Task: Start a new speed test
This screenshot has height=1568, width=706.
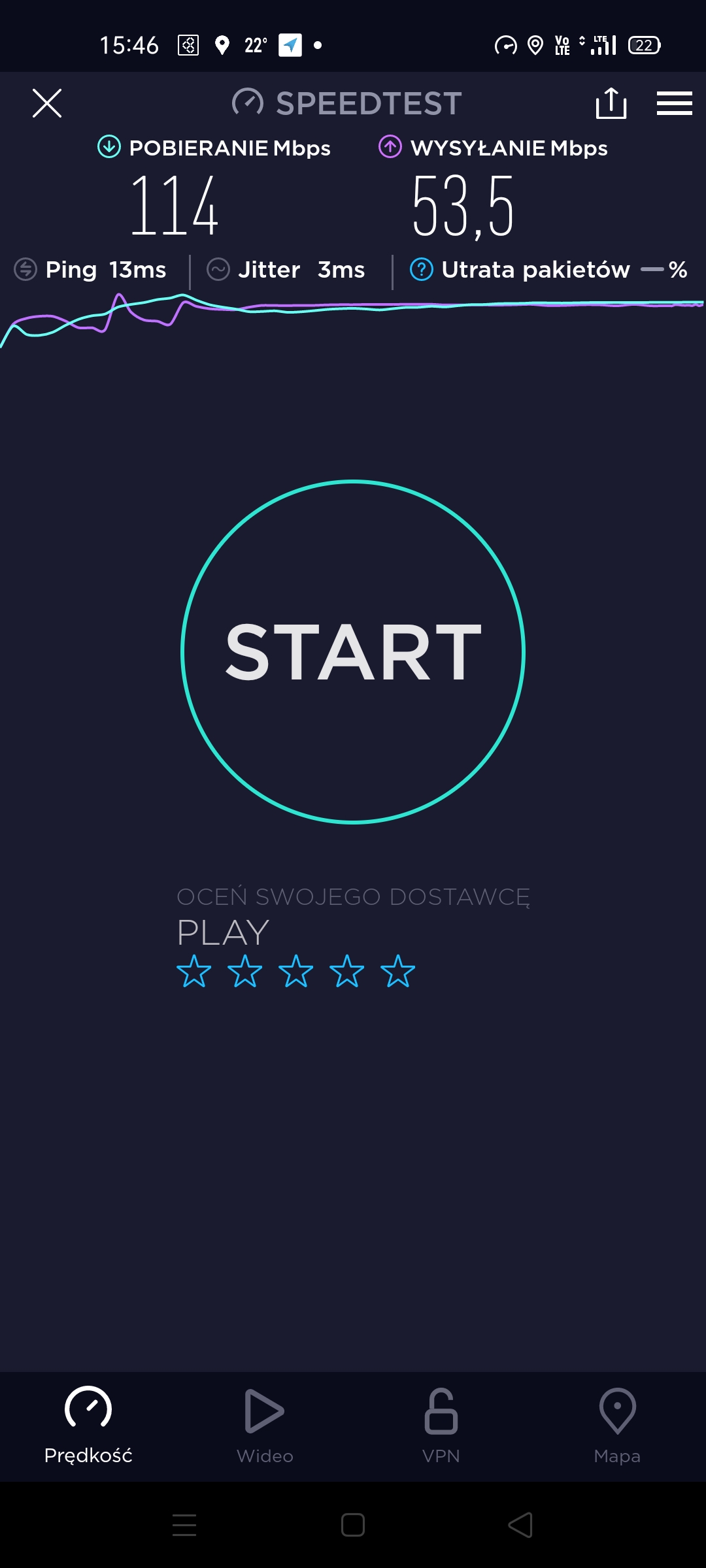Action: 353,651
